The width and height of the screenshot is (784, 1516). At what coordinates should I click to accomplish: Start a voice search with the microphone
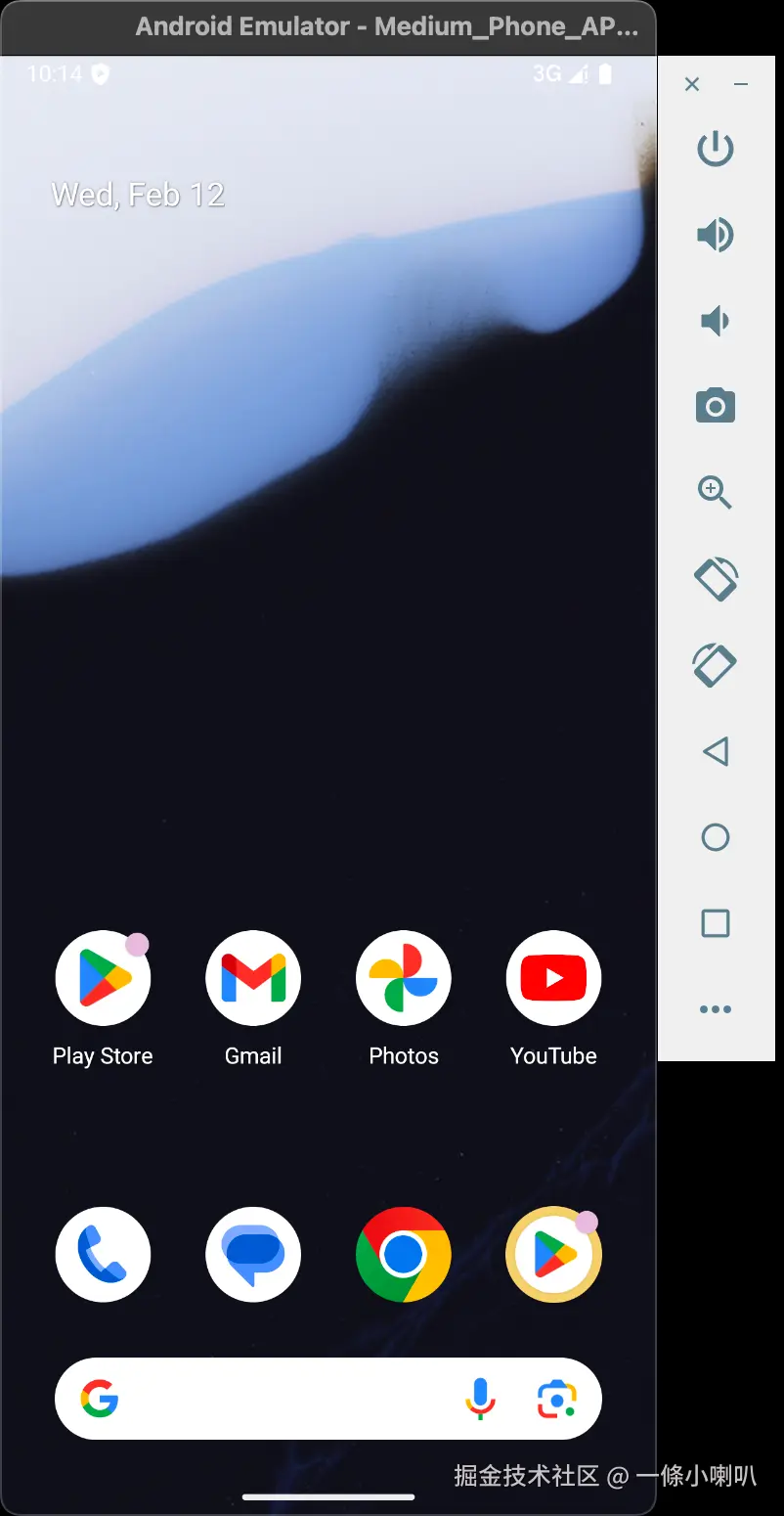coord(479,1399)
